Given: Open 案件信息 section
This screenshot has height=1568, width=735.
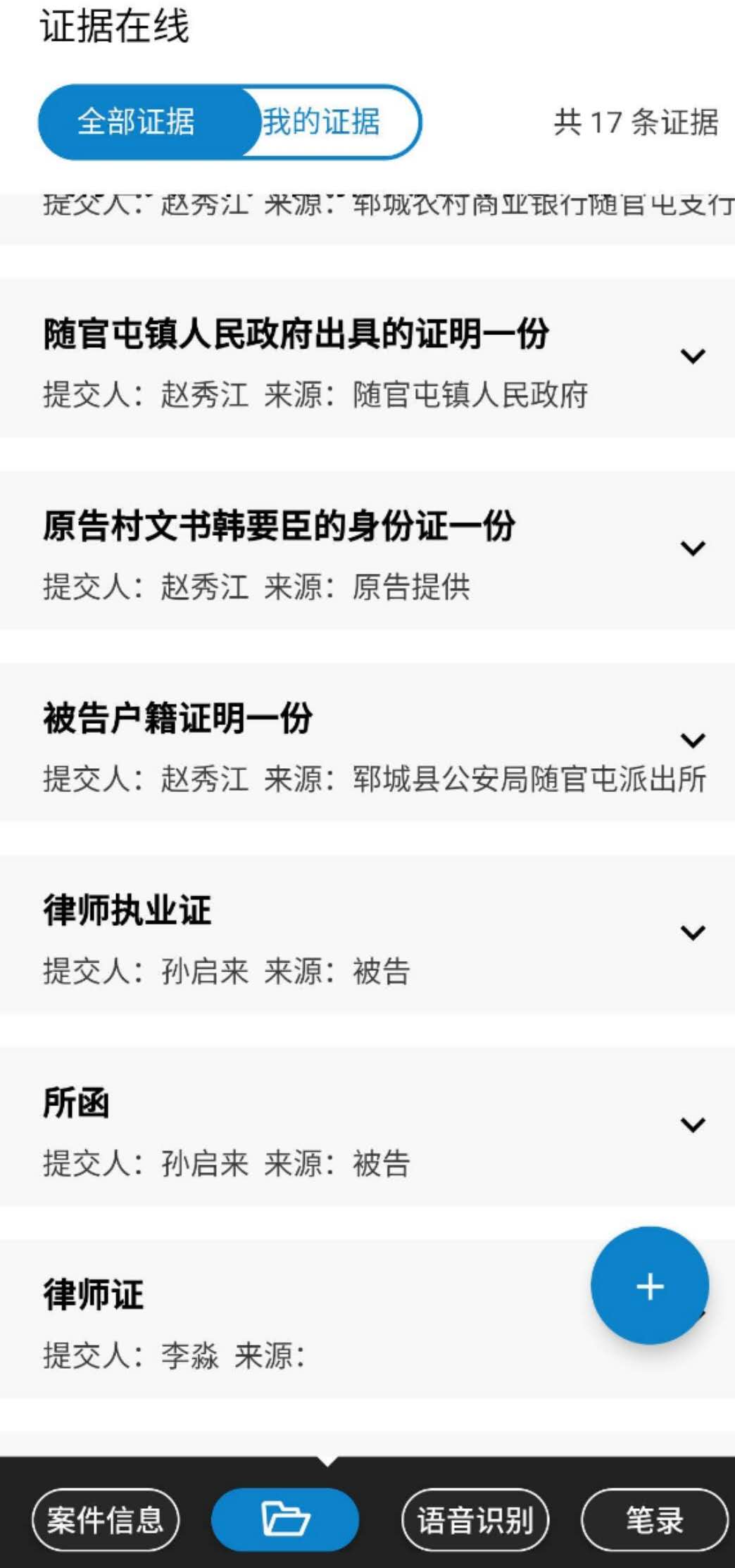Looking at the screenshot, I should 106,1519.
